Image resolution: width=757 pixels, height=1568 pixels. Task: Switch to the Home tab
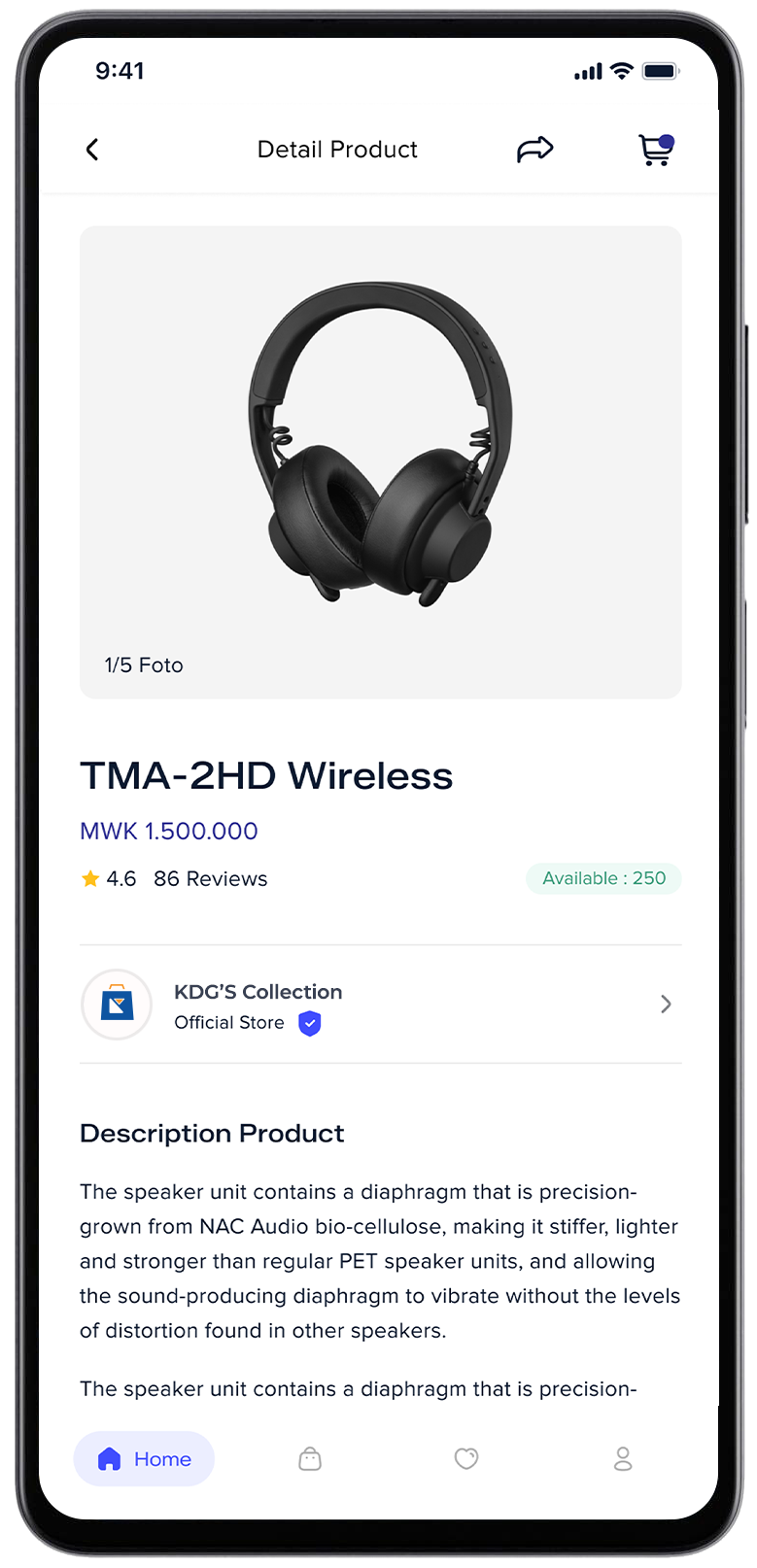click(144, 1458)
